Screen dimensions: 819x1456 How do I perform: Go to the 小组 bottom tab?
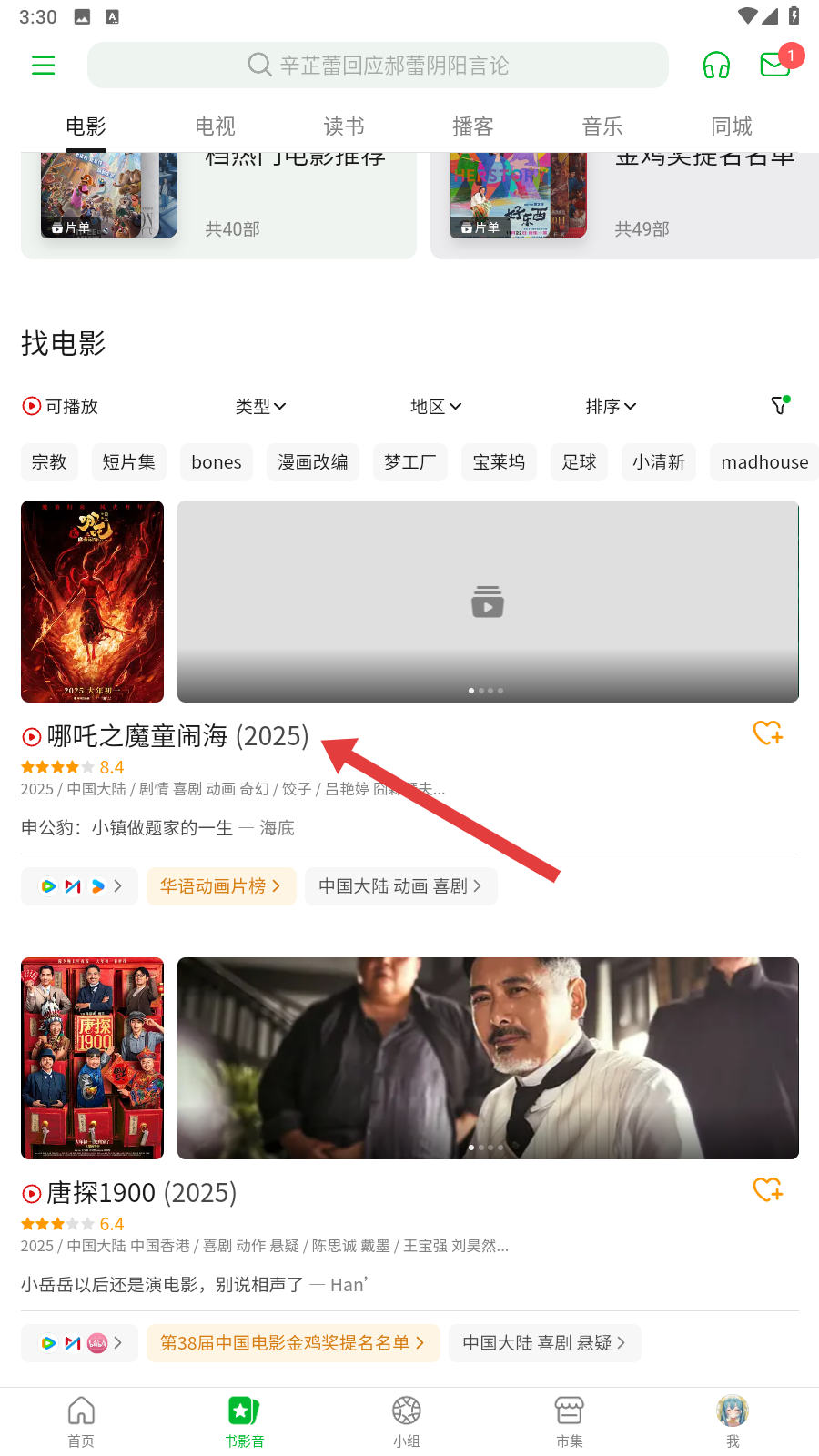click(407, 1421)
